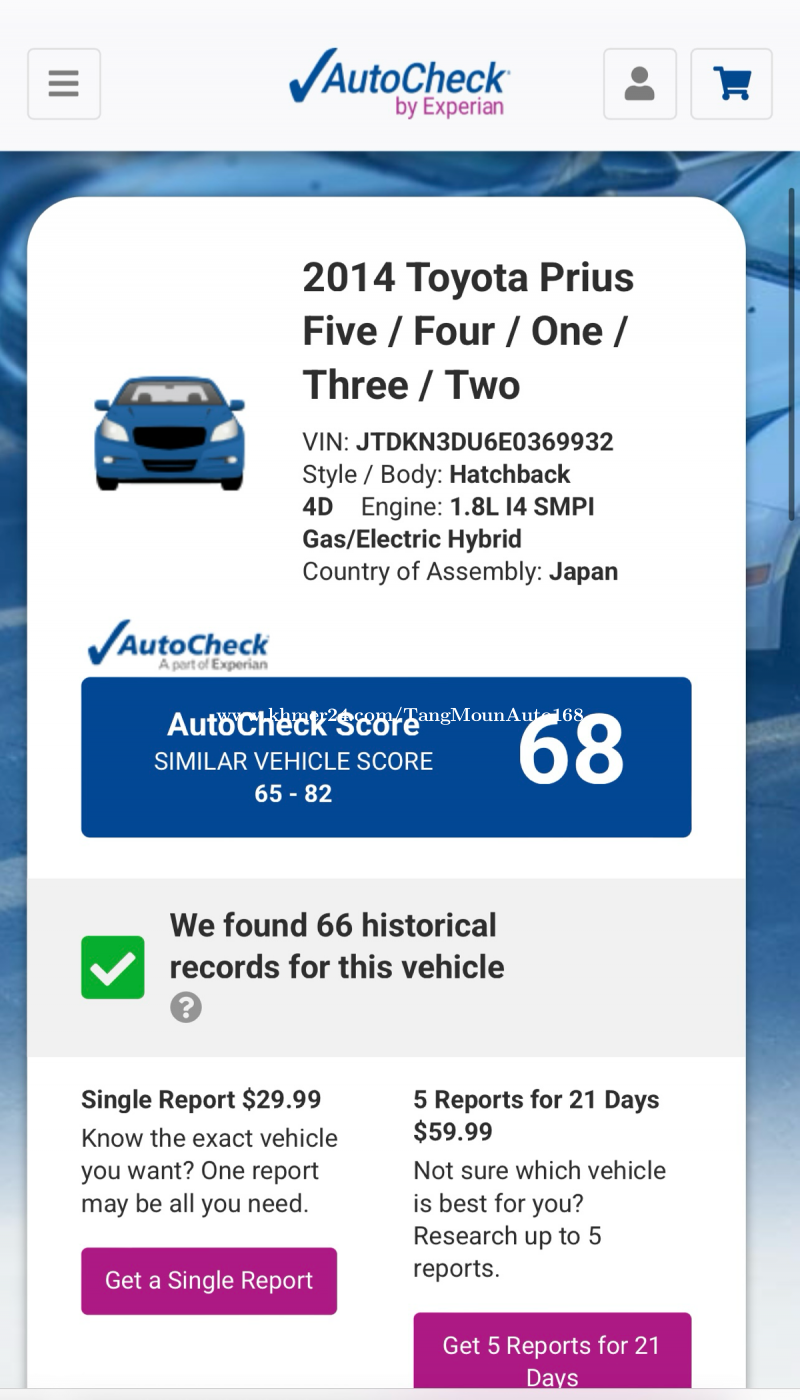Screen dimensions: 800x1400
Task: Select Get 5 Reports for 21 Days
Action: pos(552,1356)
